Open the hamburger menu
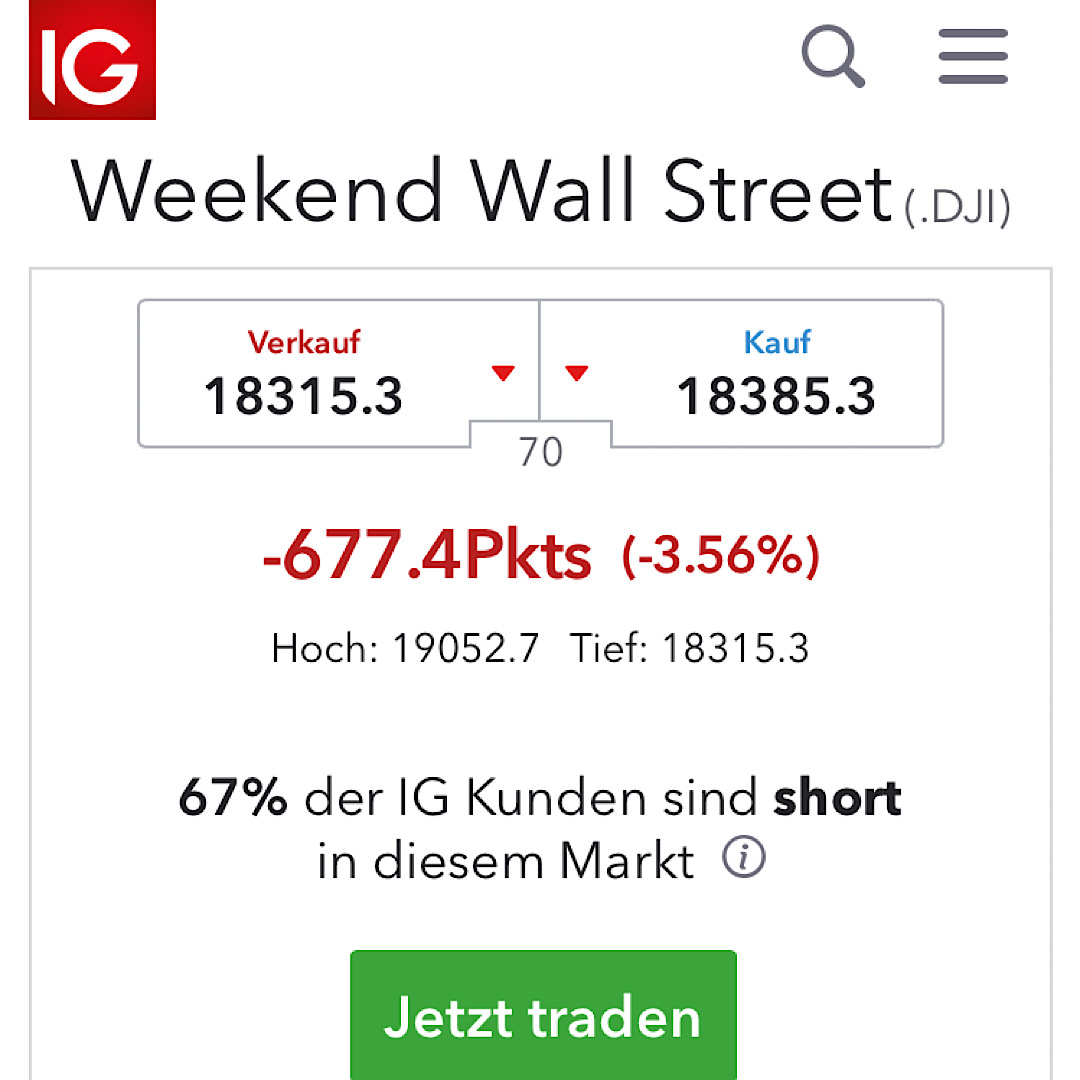 coord(973,57)
